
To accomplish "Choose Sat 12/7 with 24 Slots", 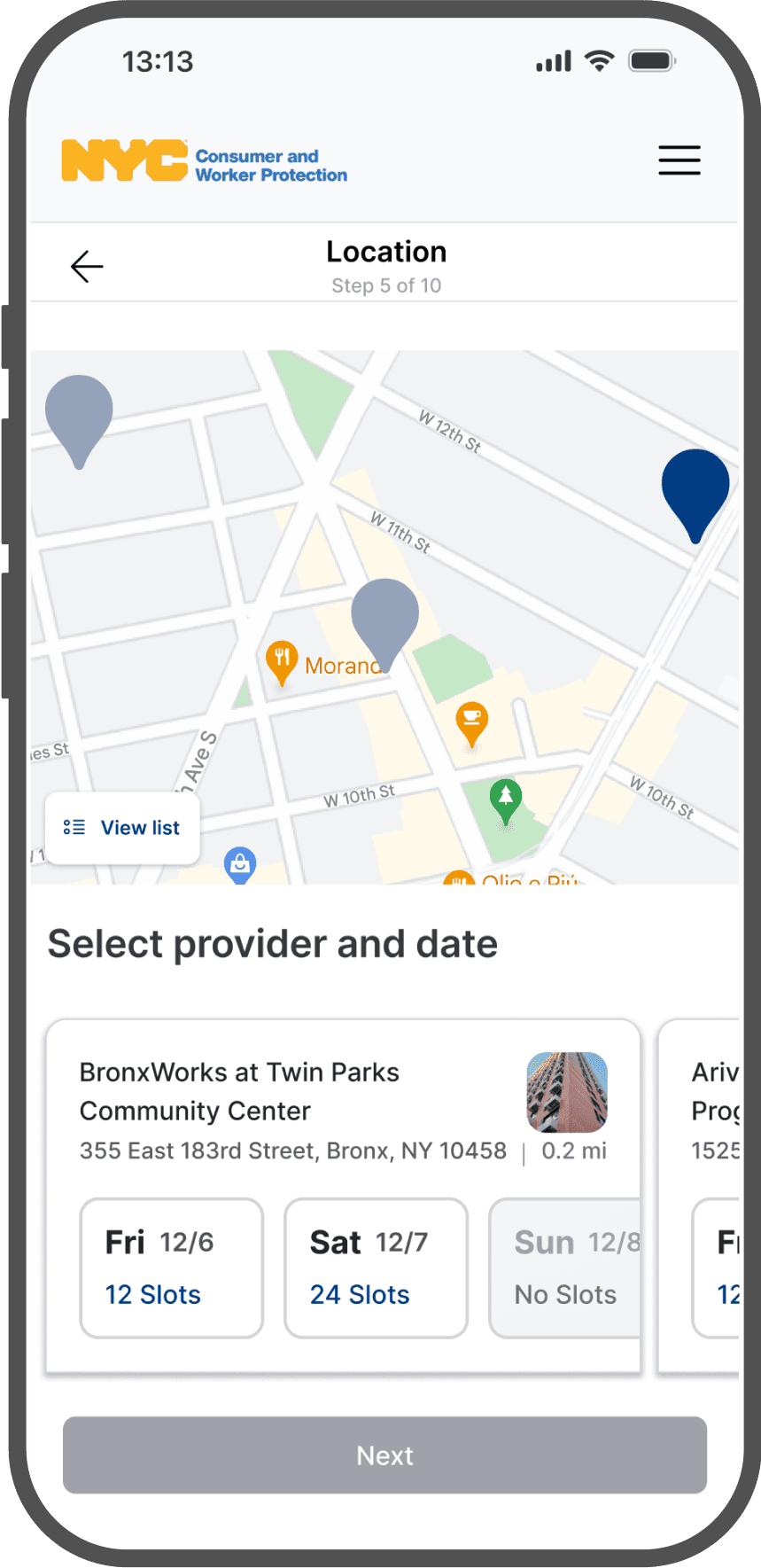I will pyautogui.click(x=376, y=1268).
